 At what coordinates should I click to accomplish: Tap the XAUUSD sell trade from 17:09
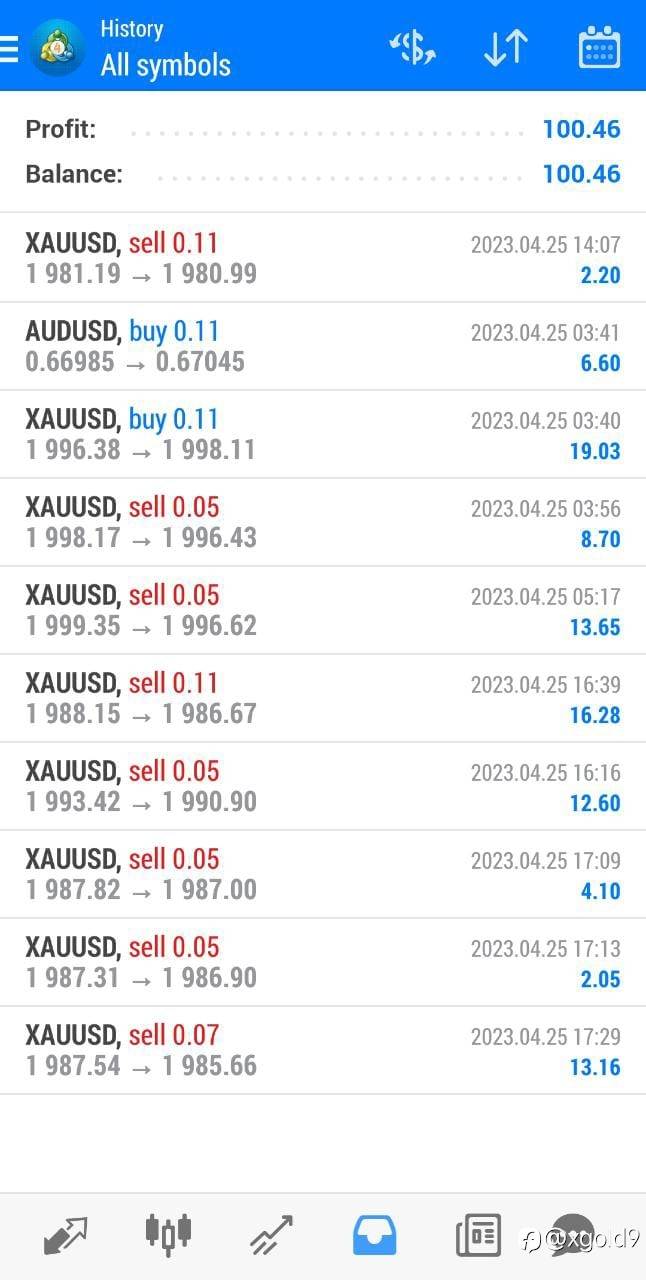(x=322, y=874)
